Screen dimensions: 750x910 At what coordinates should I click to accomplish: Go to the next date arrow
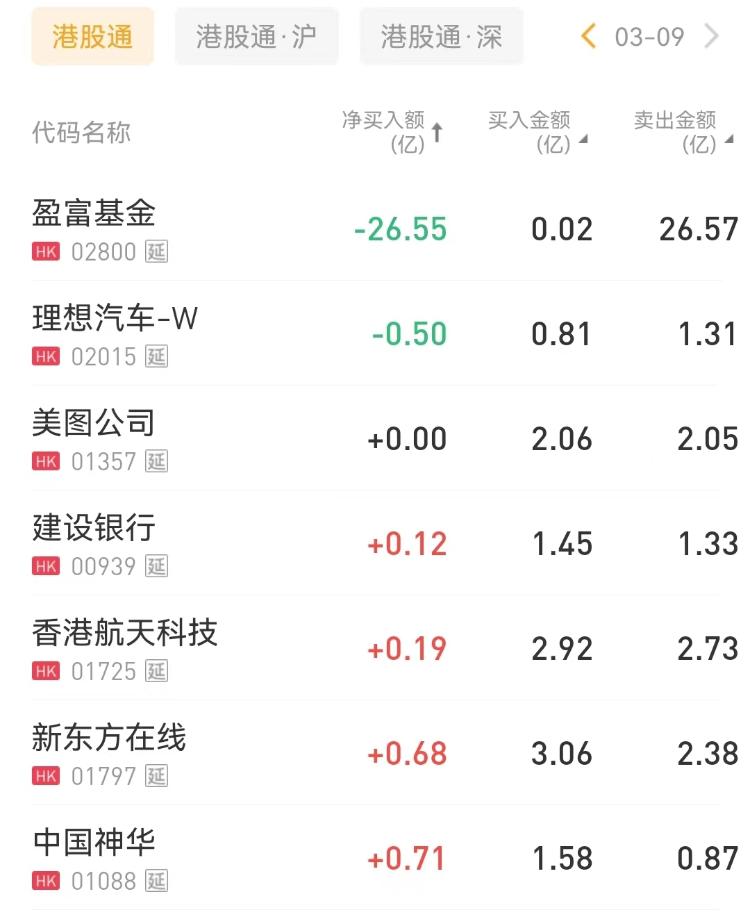tap(712, 37)
